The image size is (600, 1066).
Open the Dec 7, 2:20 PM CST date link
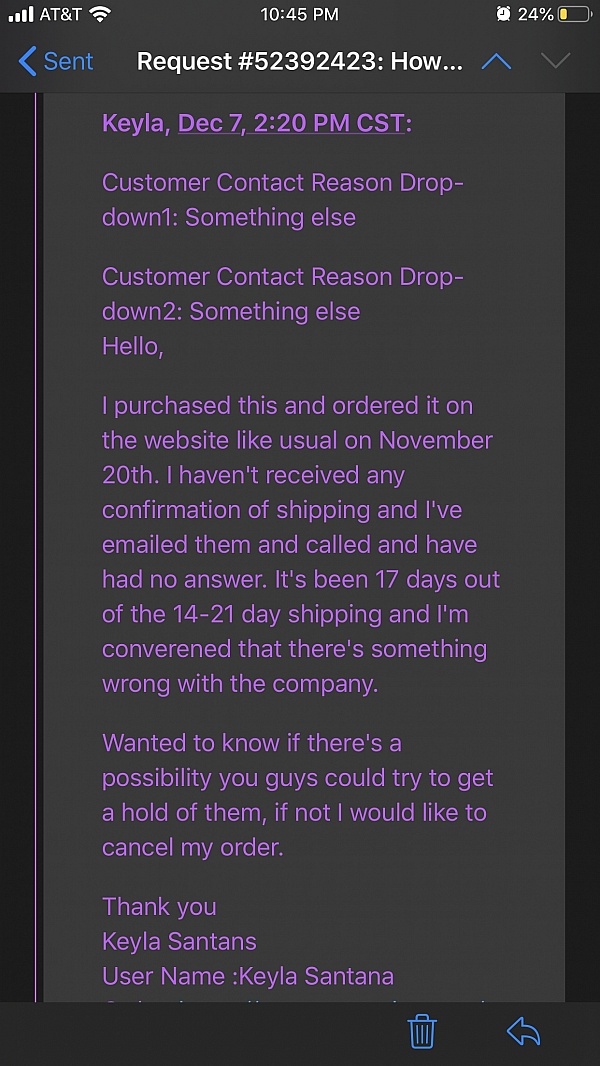pos(291,124)
